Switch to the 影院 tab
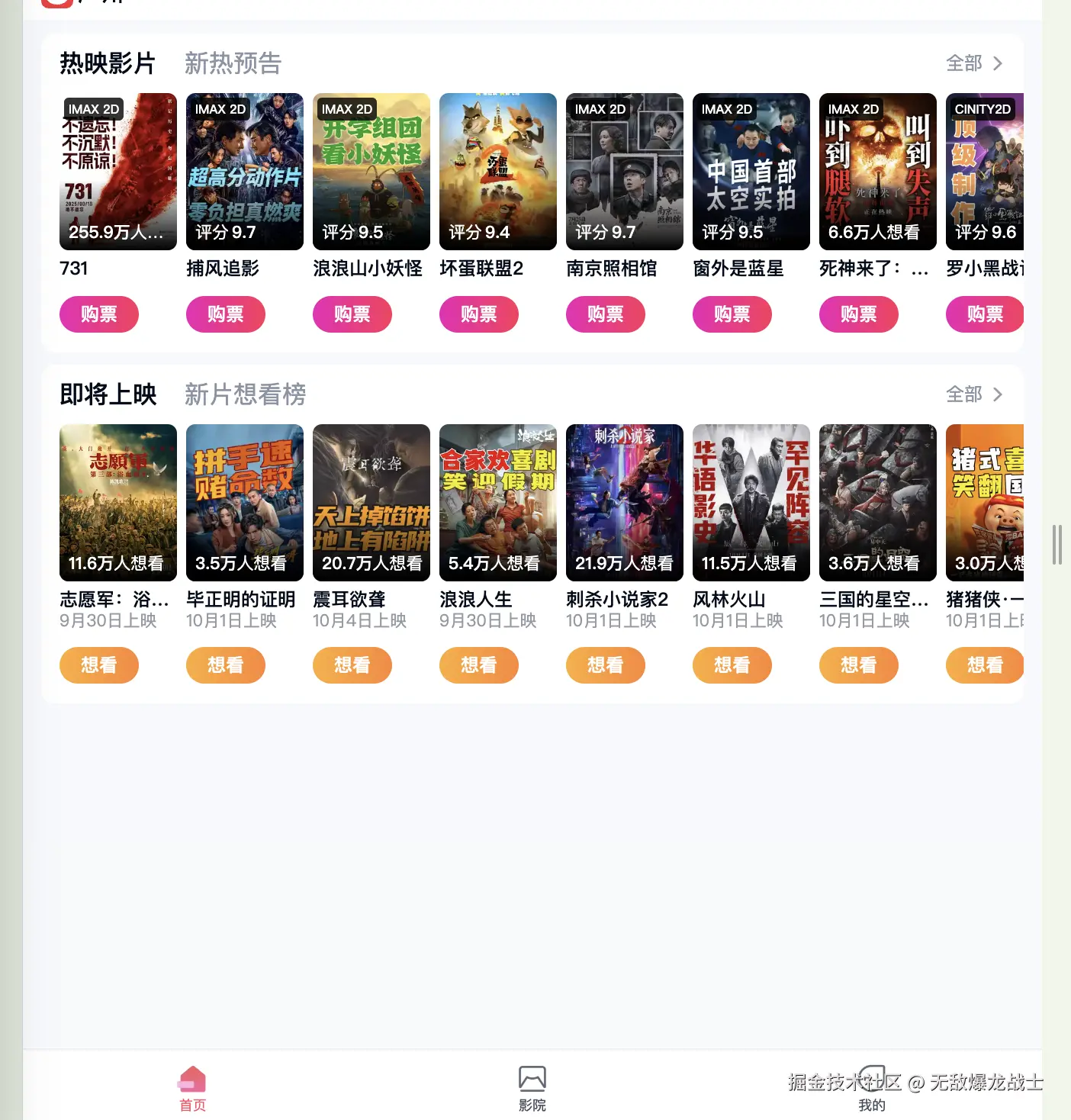Viewport: 1071px width, 1120px height. tap(532, 1089)
